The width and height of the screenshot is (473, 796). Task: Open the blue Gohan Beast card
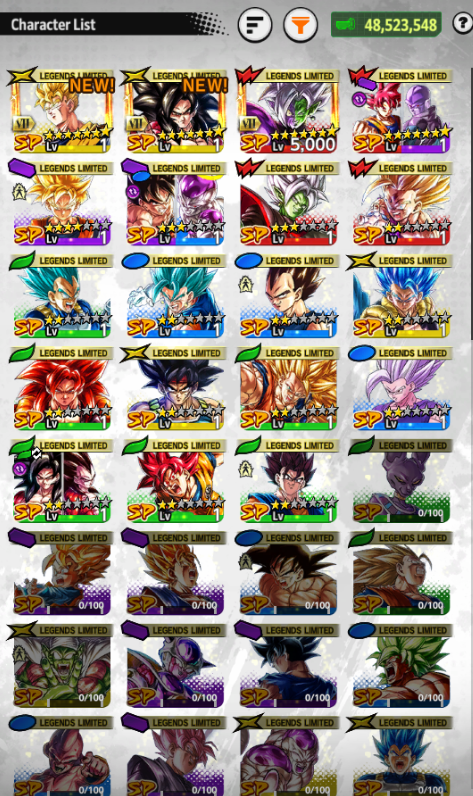pos(402,388)
